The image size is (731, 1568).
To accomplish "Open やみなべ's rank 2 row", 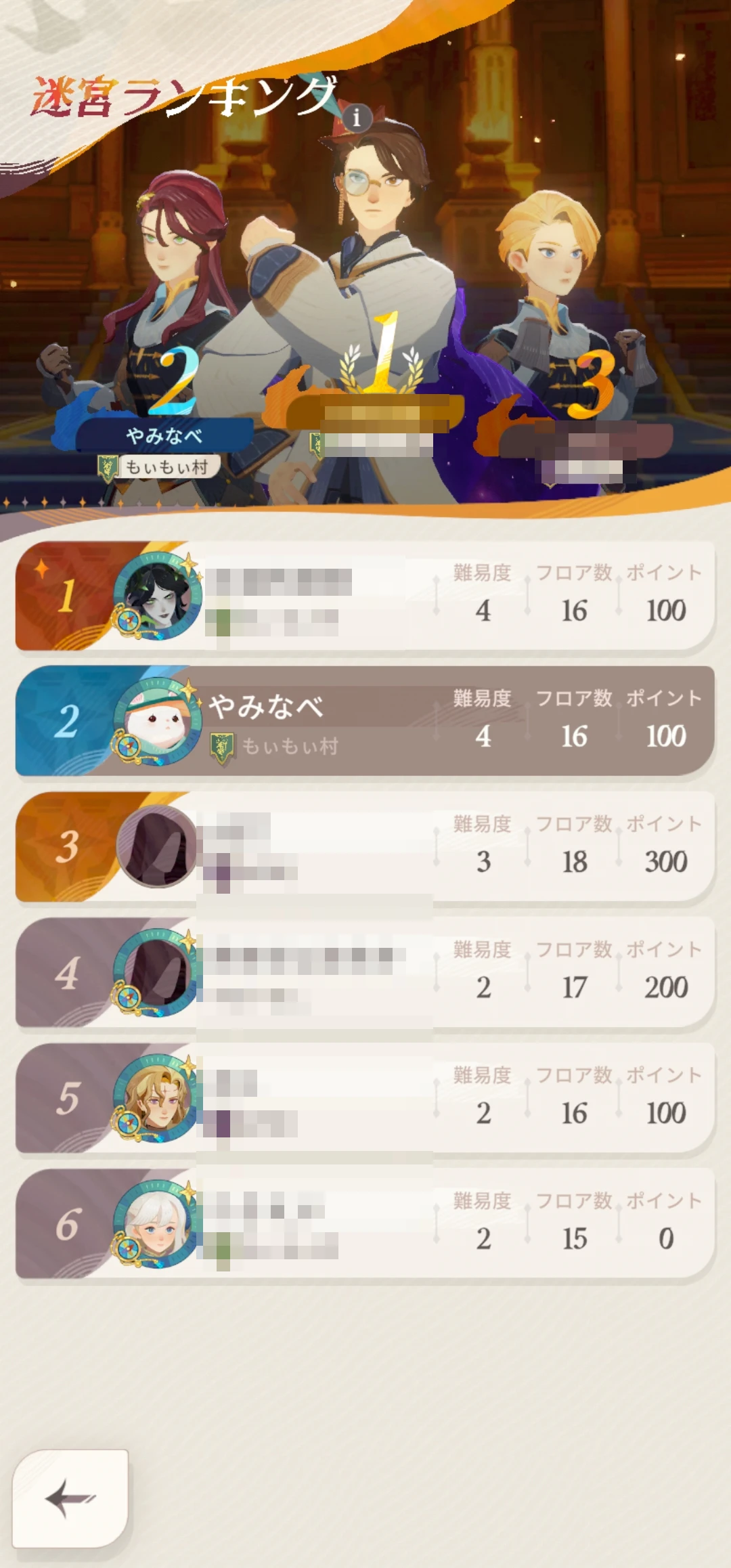I will pos(365,721).
